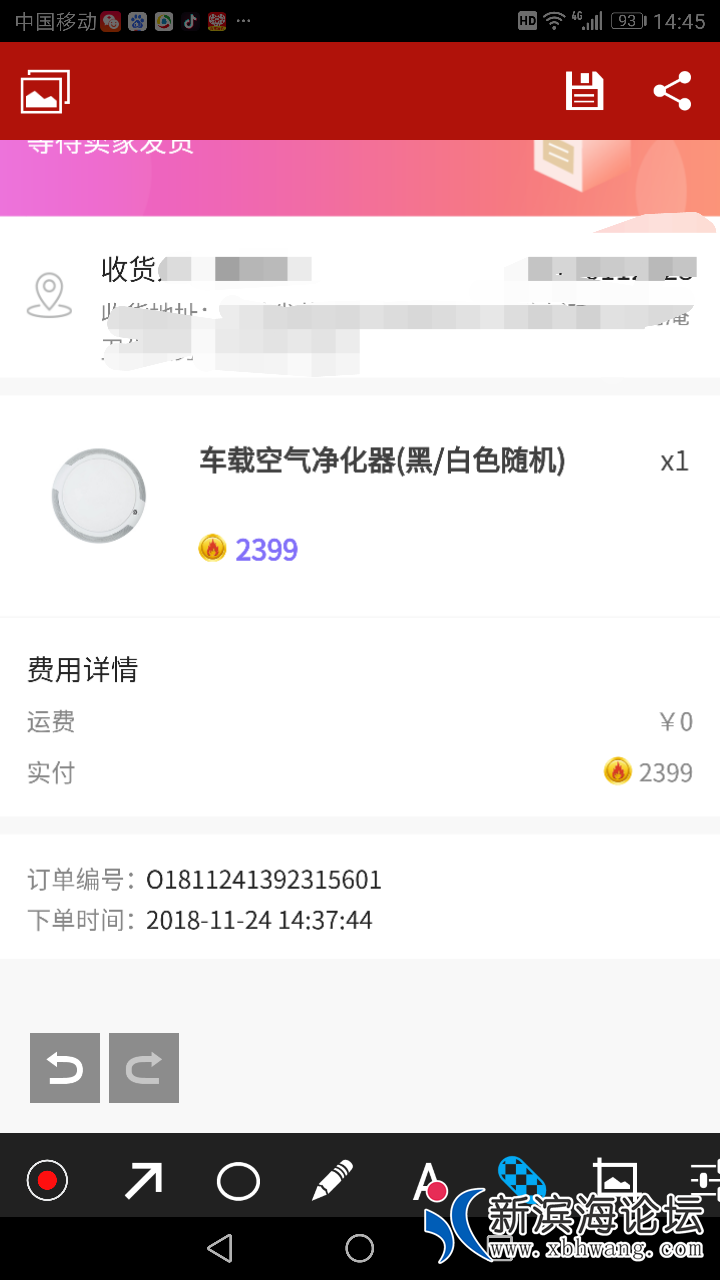This screenshot has width=720, height=1280.
Task: Share the edited image
Action: click(672, 91)
